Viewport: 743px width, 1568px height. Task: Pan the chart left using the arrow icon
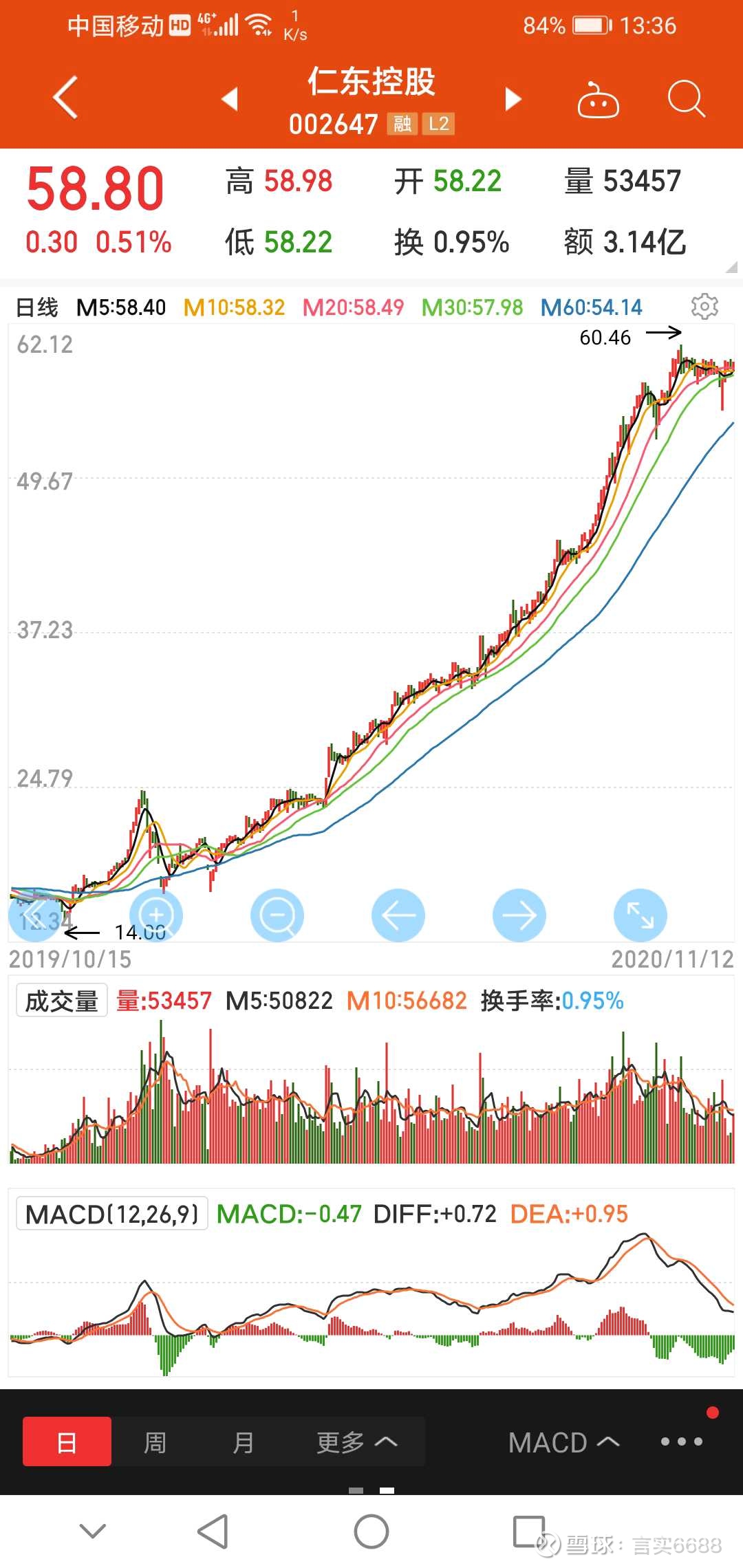click(x=398, y=915)
